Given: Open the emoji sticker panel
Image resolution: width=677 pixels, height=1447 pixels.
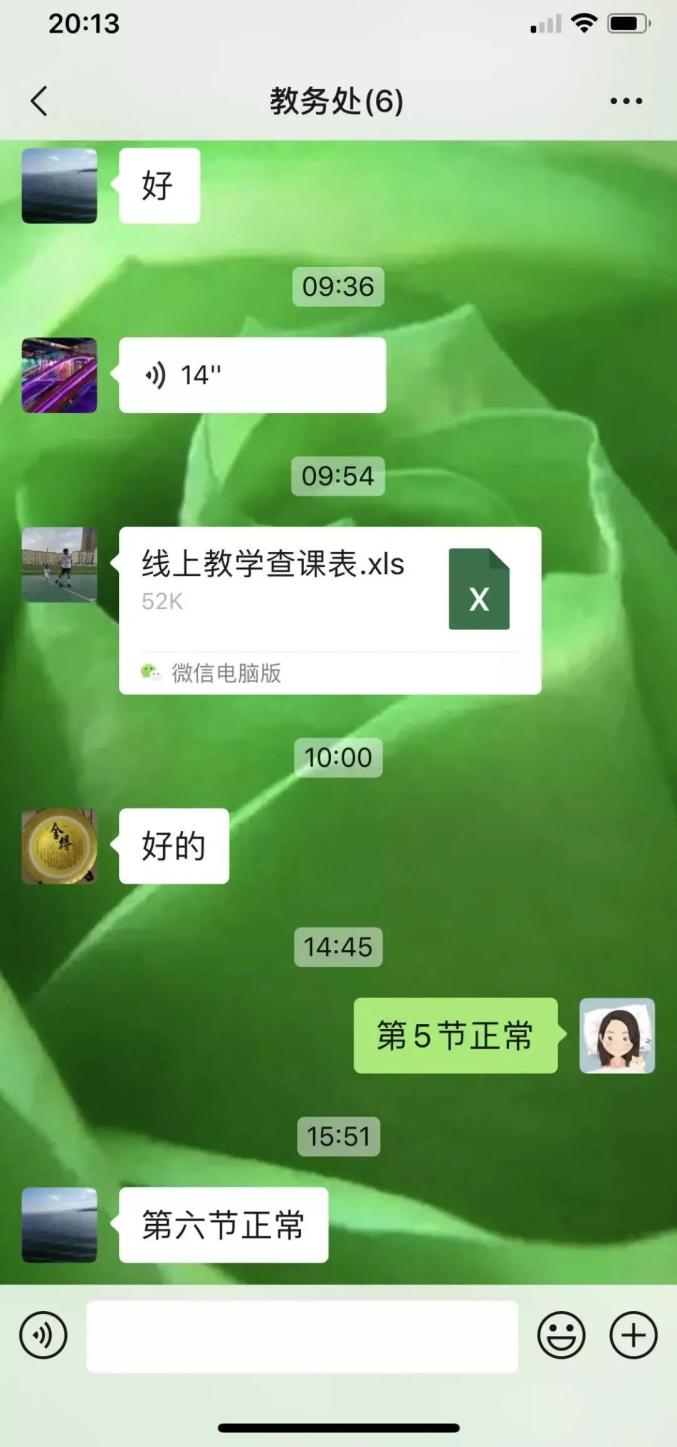Looking at the screenshot, I should click(x=562, y=1335).
